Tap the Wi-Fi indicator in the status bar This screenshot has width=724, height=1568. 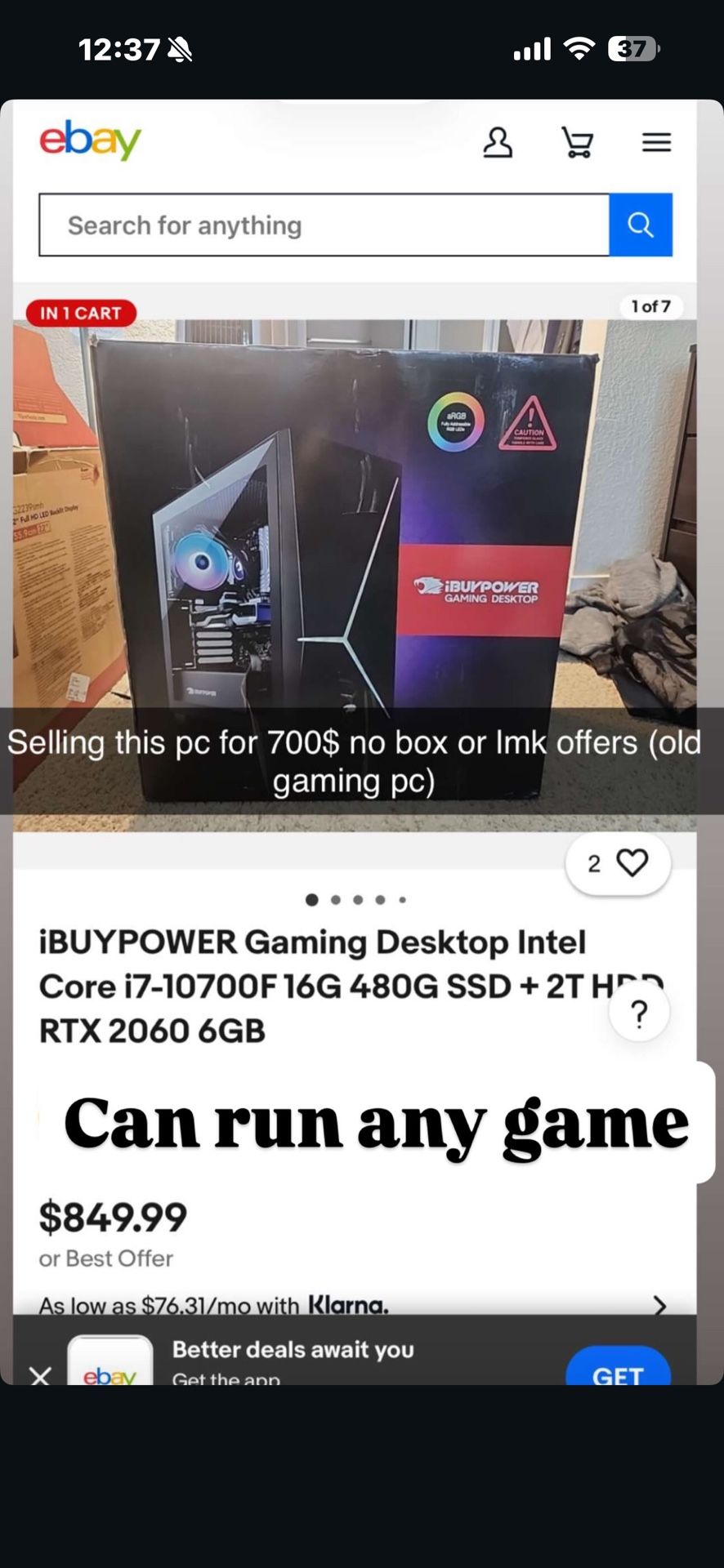pos(578,50)
